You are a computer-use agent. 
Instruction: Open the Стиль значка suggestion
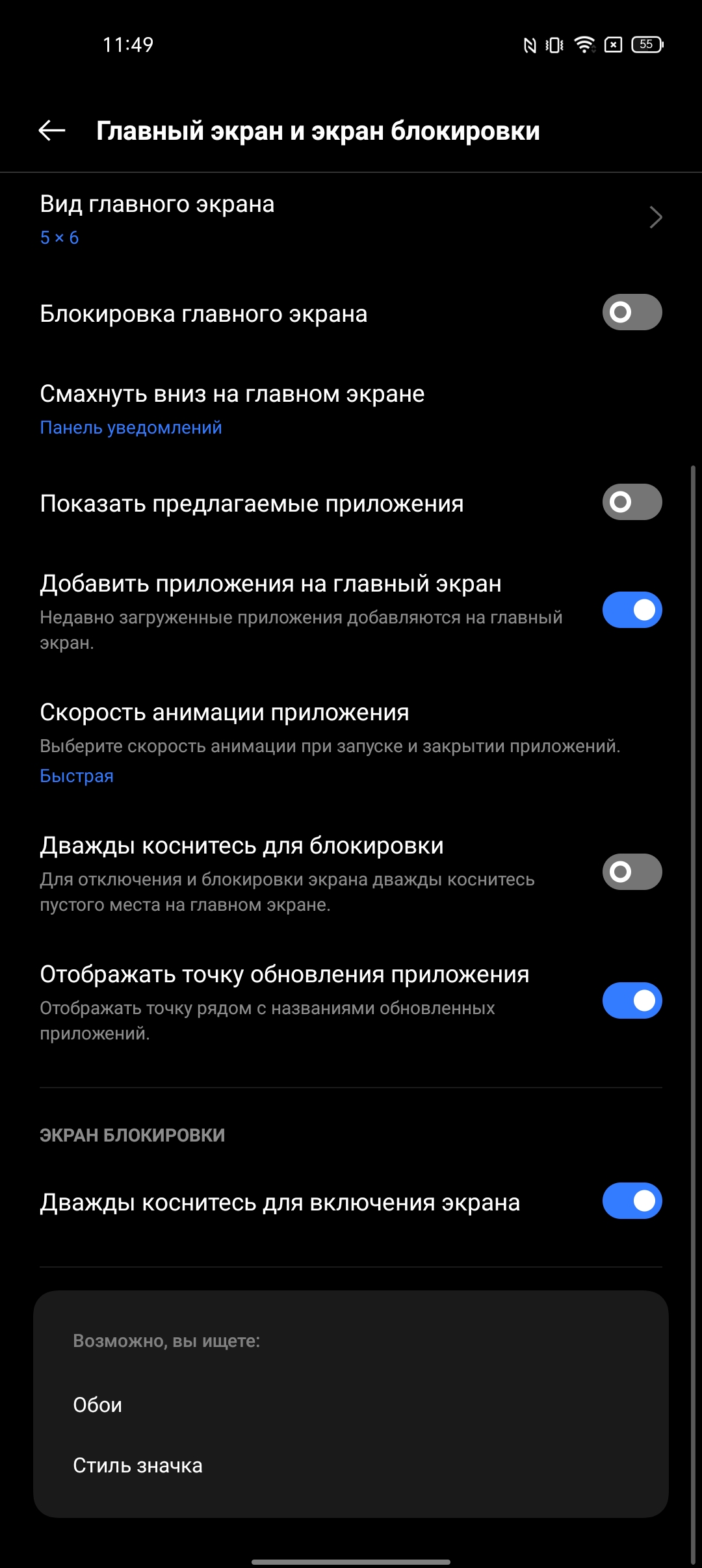click(x=138, y=1465)
